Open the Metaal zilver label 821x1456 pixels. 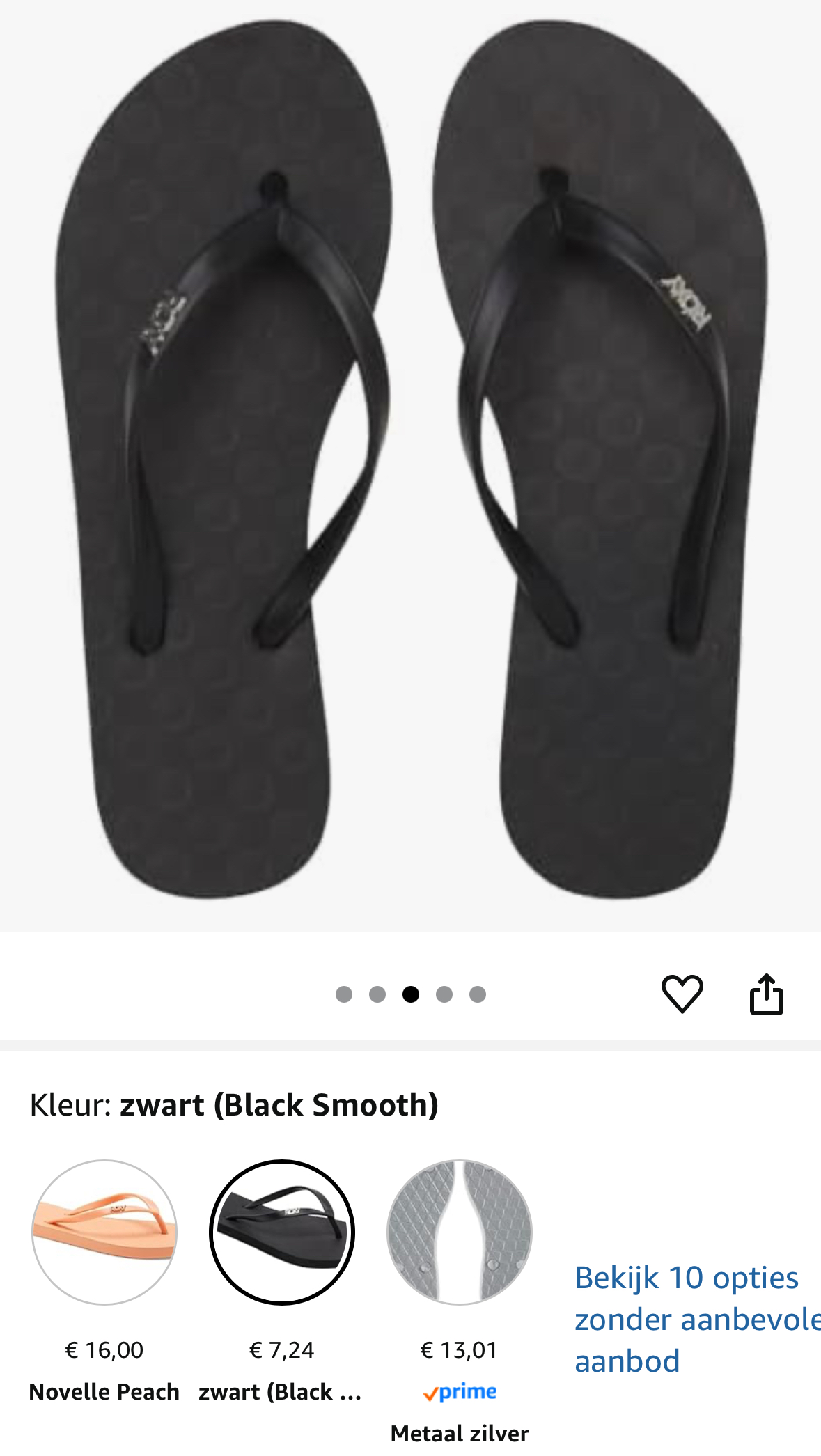tap(460, 1434)
